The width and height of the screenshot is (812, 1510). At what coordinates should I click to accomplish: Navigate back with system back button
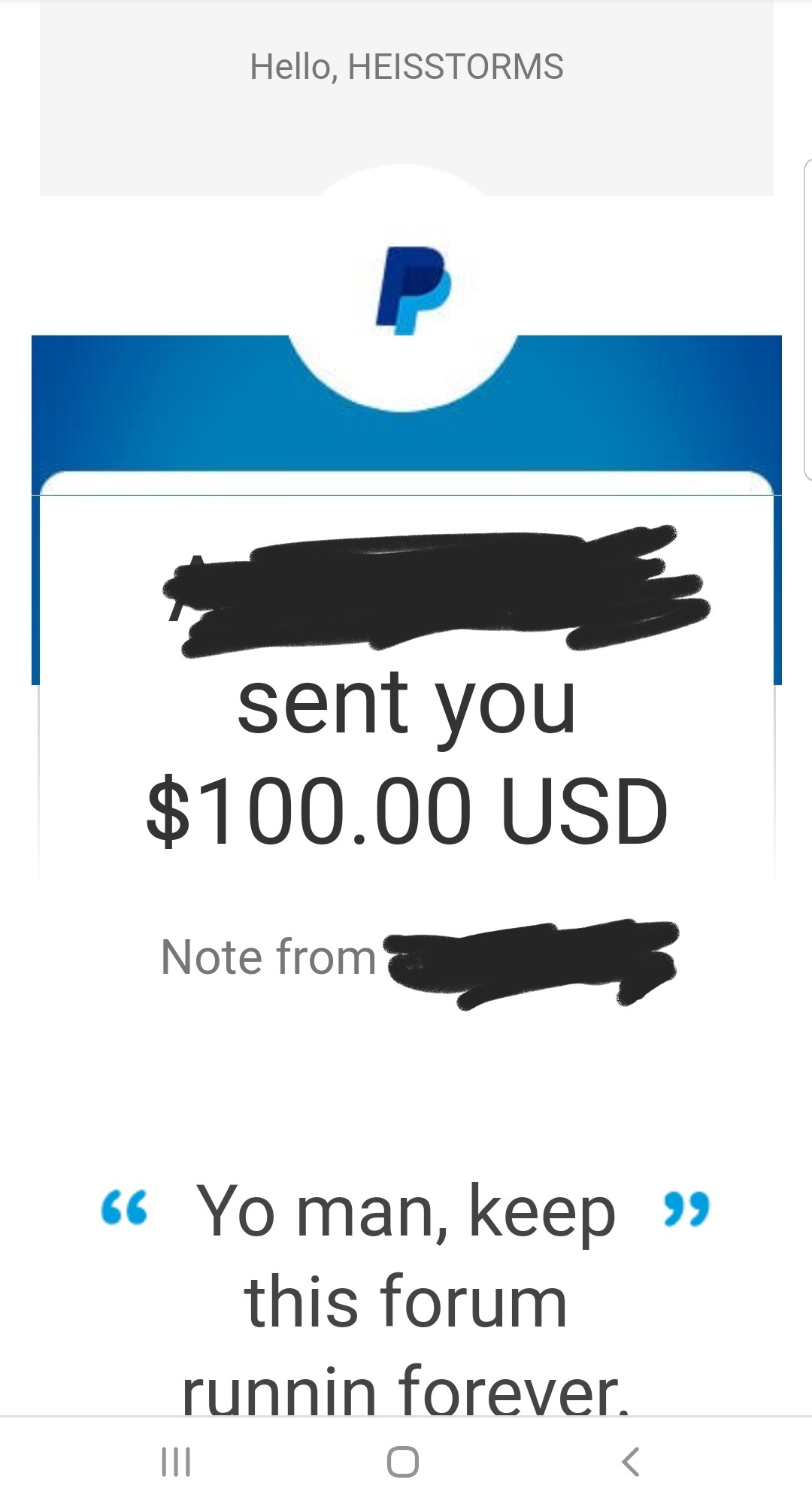click(x=631, y=1462)
